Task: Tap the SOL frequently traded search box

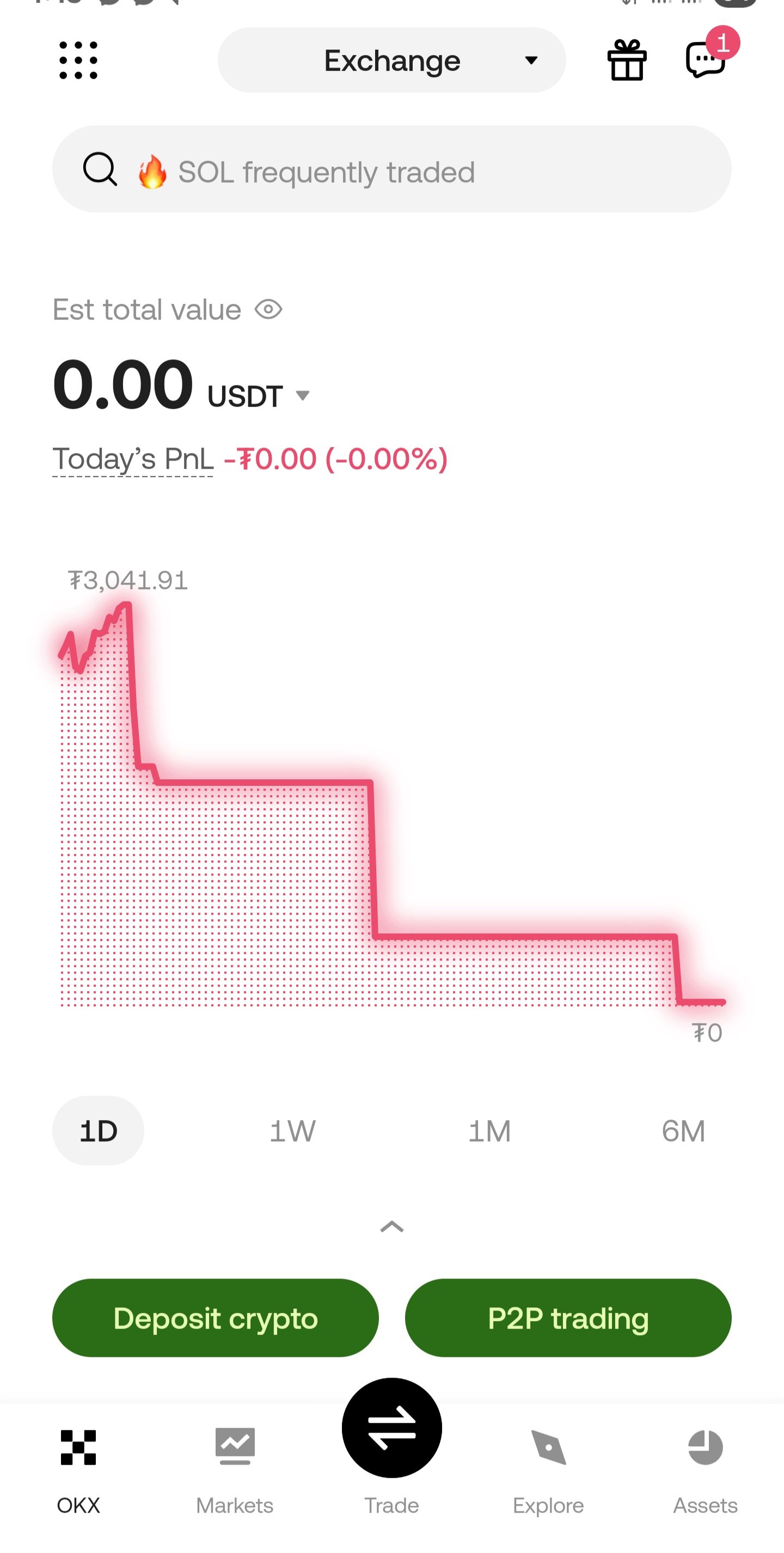Action: tap(391, 169)
